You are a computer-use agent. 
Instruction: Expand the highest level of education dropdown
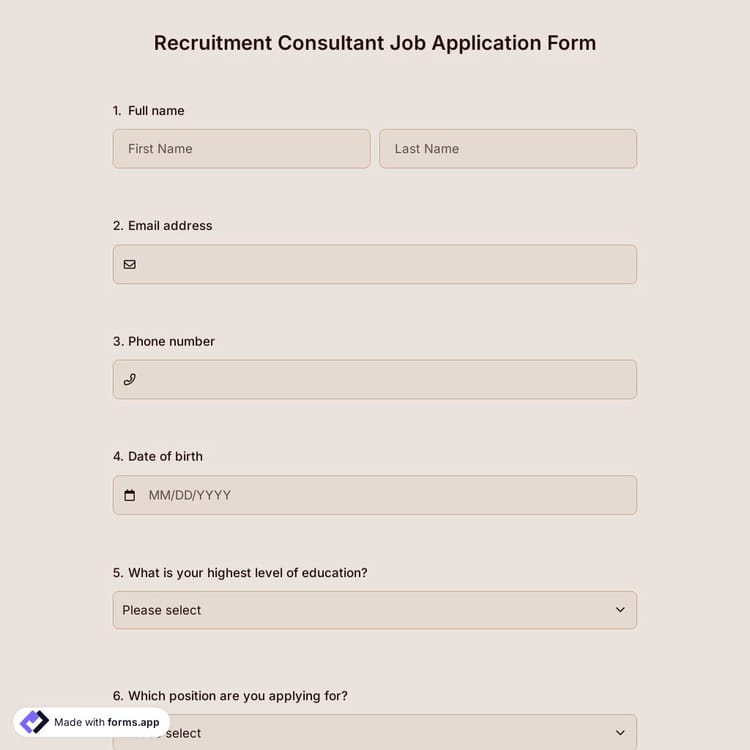tap(375, 610)
